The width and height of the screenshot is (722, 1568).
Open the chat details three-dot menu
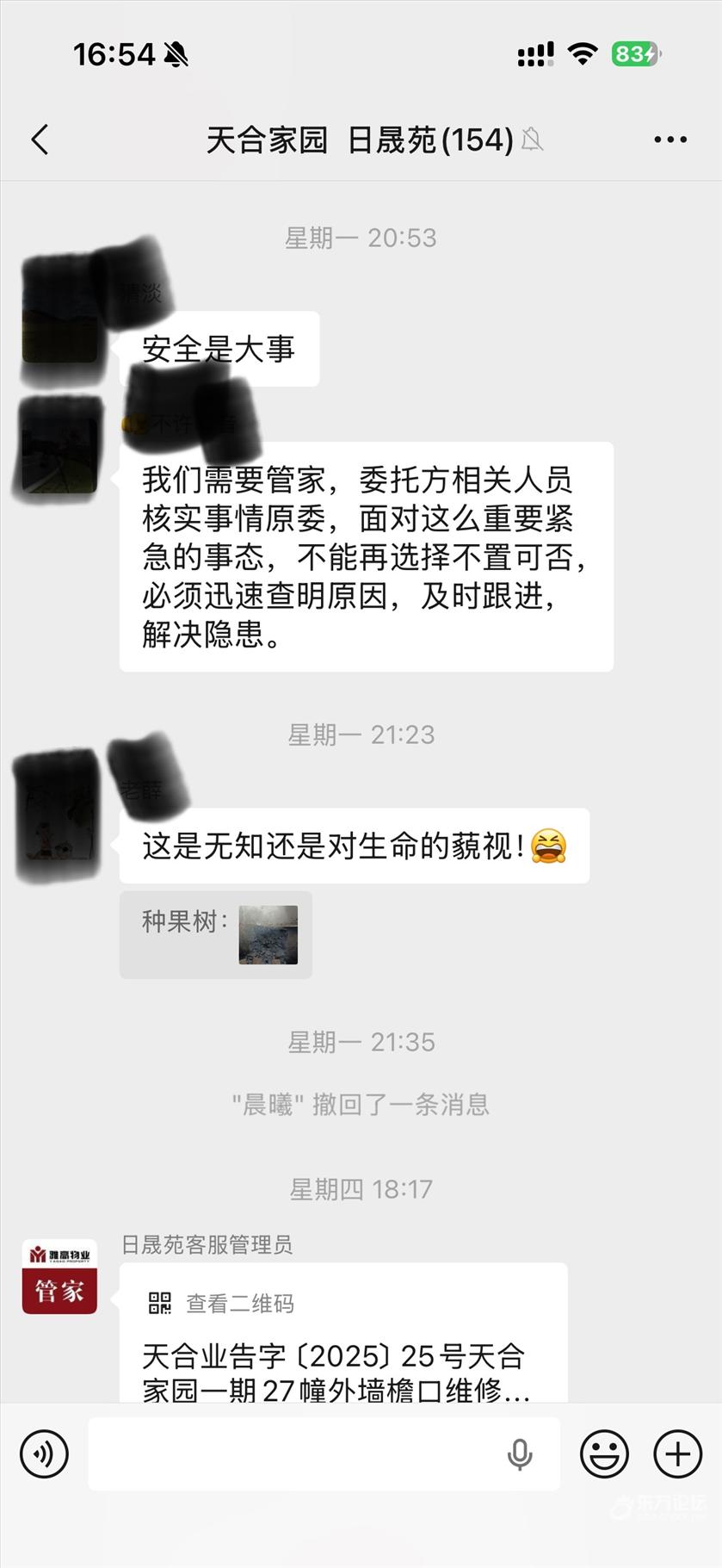(x=670, y=139)
